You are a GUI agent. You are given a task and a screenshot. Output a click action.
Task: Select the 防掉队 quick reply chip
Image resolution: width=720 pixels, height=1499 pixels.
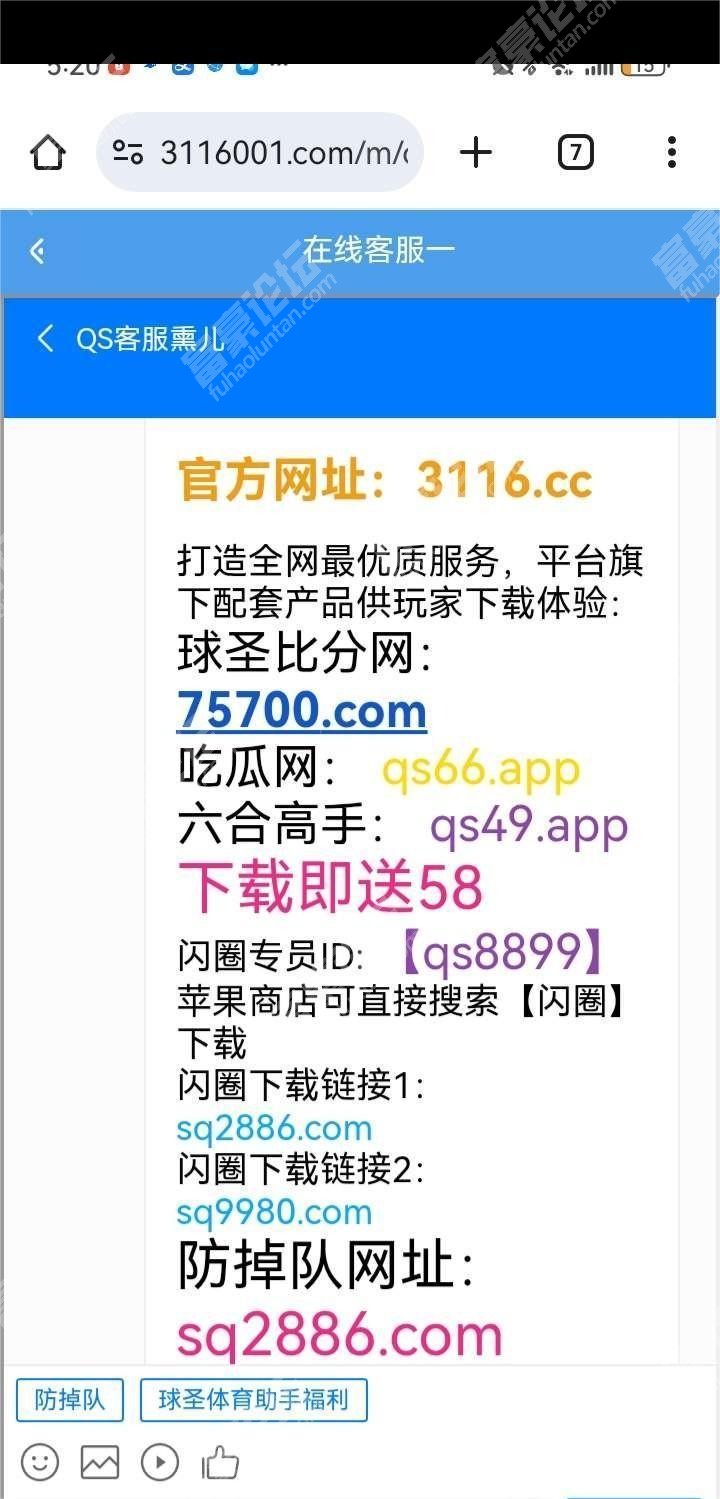69,1400
